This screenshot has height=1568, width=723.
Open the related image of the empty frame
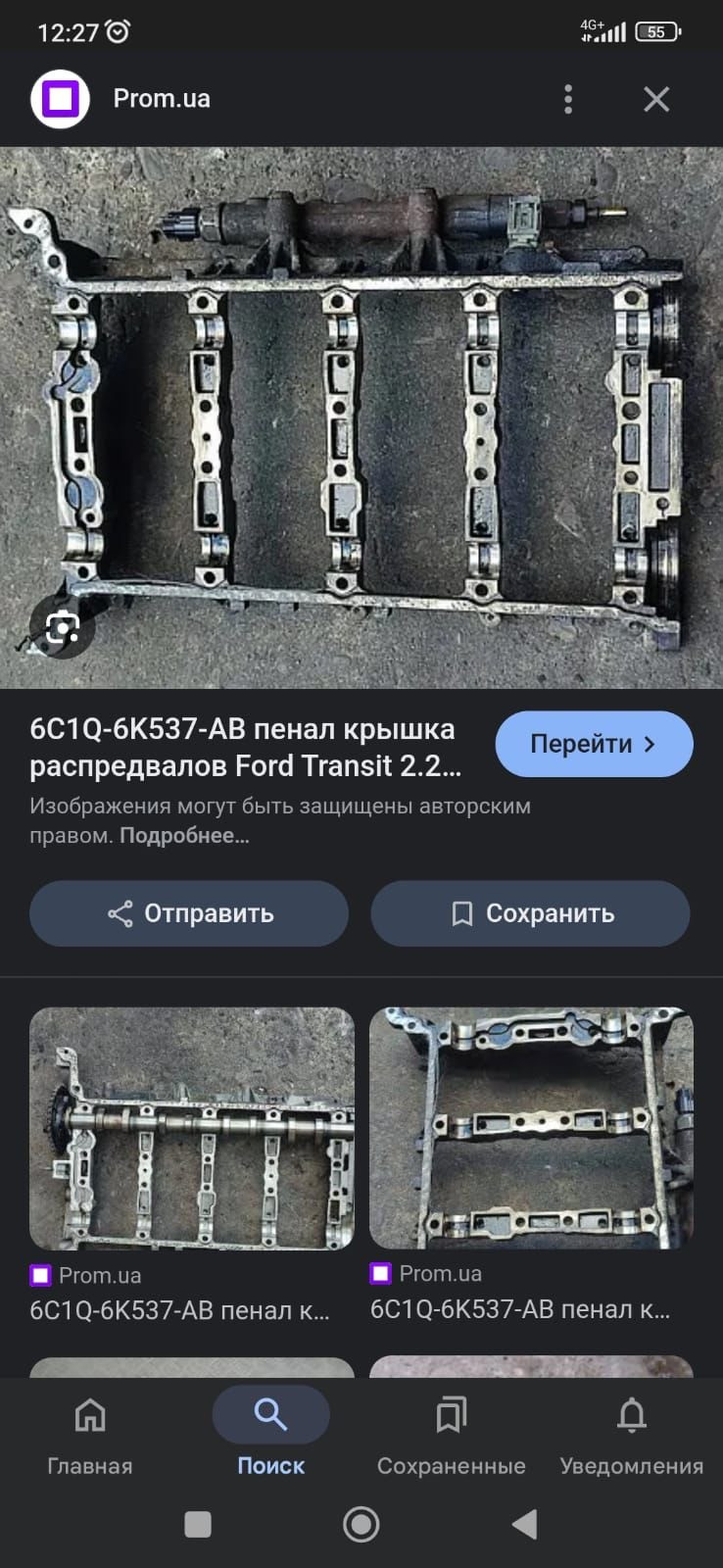[x=531, y=1128]
